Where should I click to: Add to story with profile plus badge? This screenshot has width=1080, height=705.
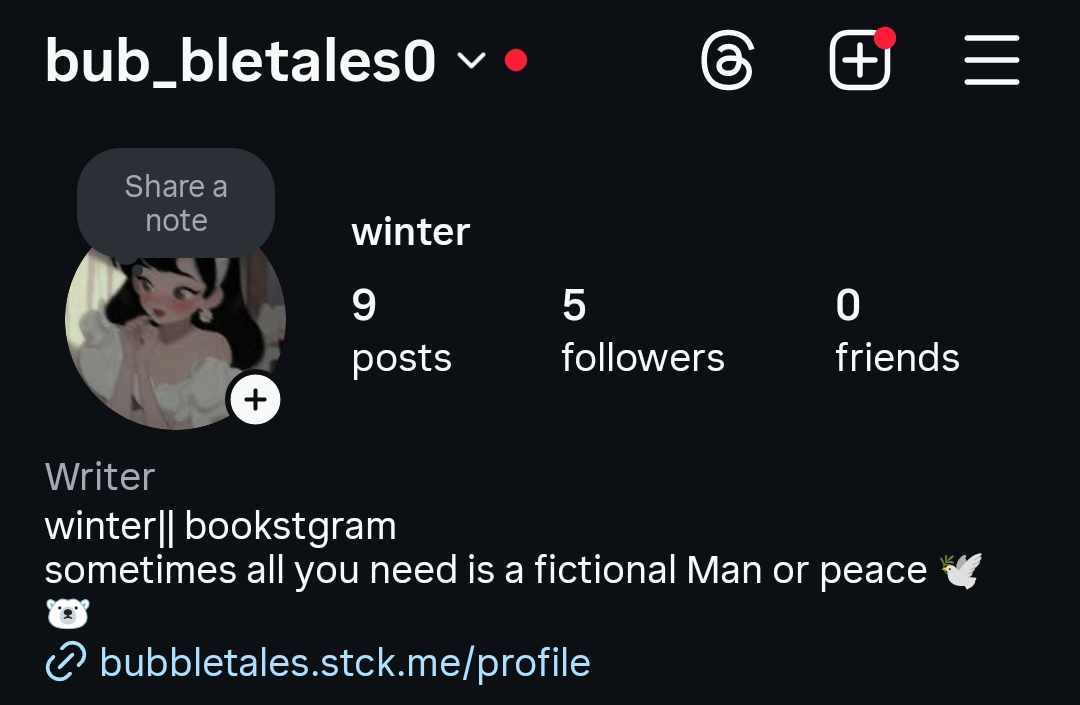click(256, 400)
